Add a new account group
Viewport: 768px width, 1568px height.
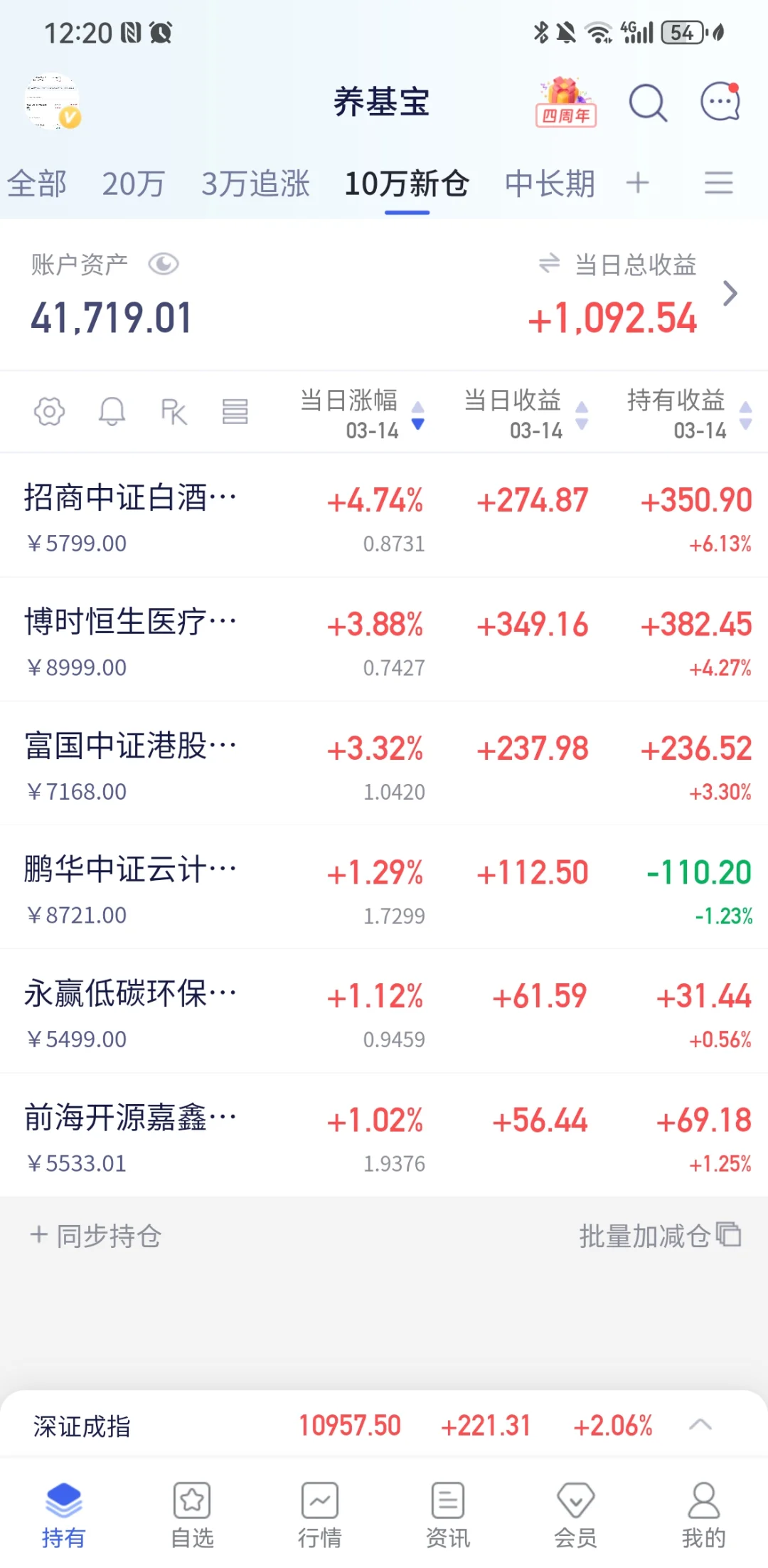tap(638, 184)
